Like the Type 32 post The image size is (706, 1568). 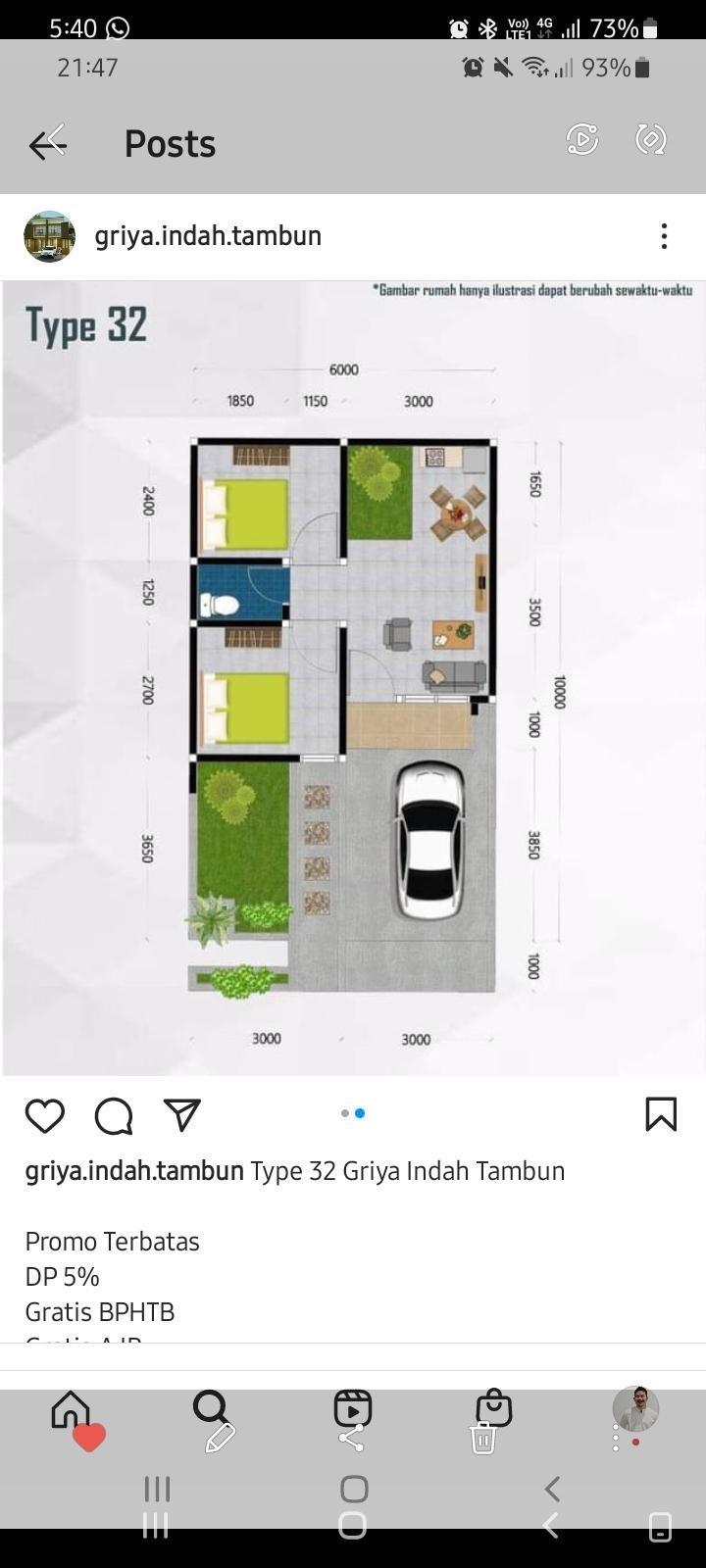pos(44,1115)
